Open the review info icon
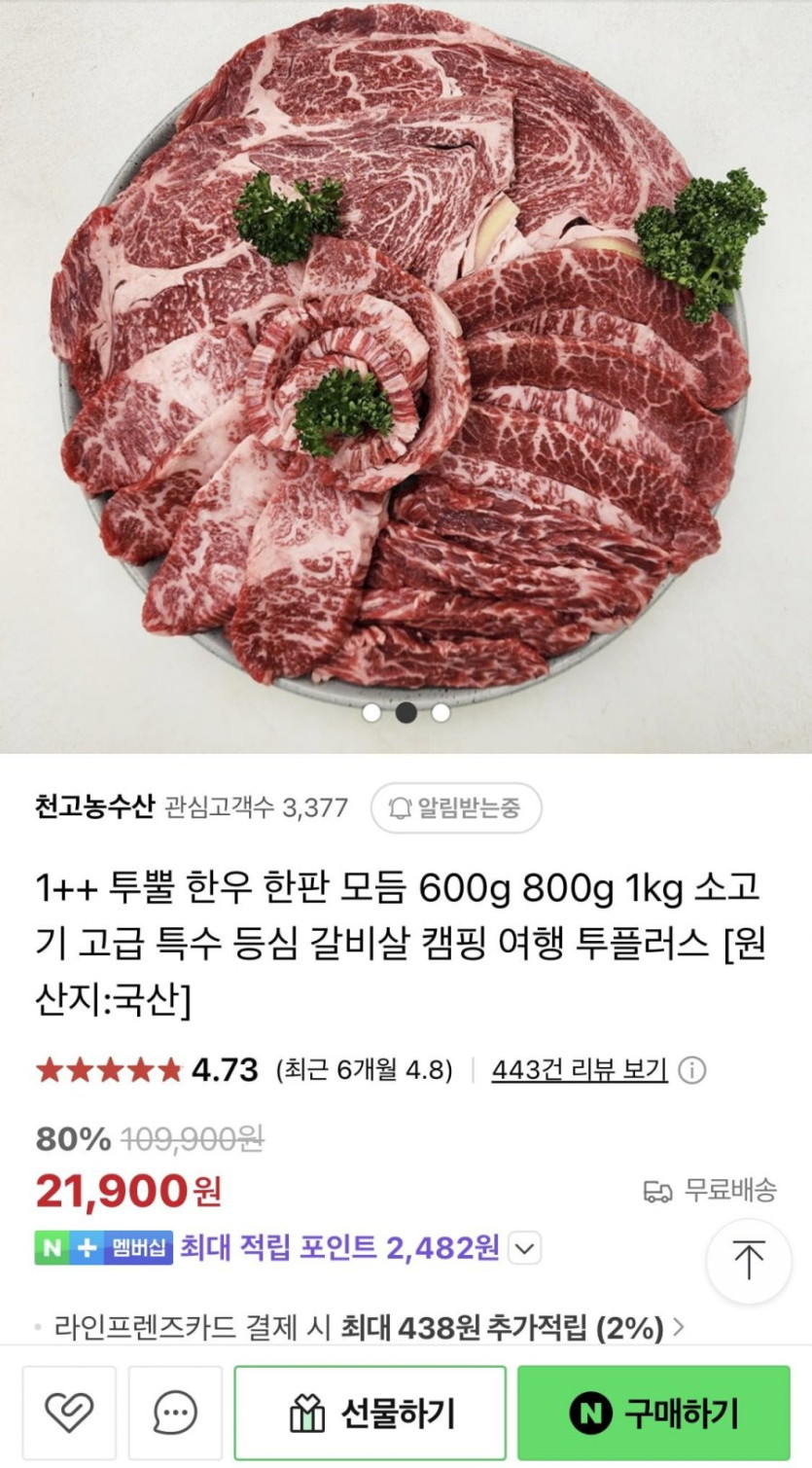This screenshot has width=812, height=1468. click(x=691, y=1071)
